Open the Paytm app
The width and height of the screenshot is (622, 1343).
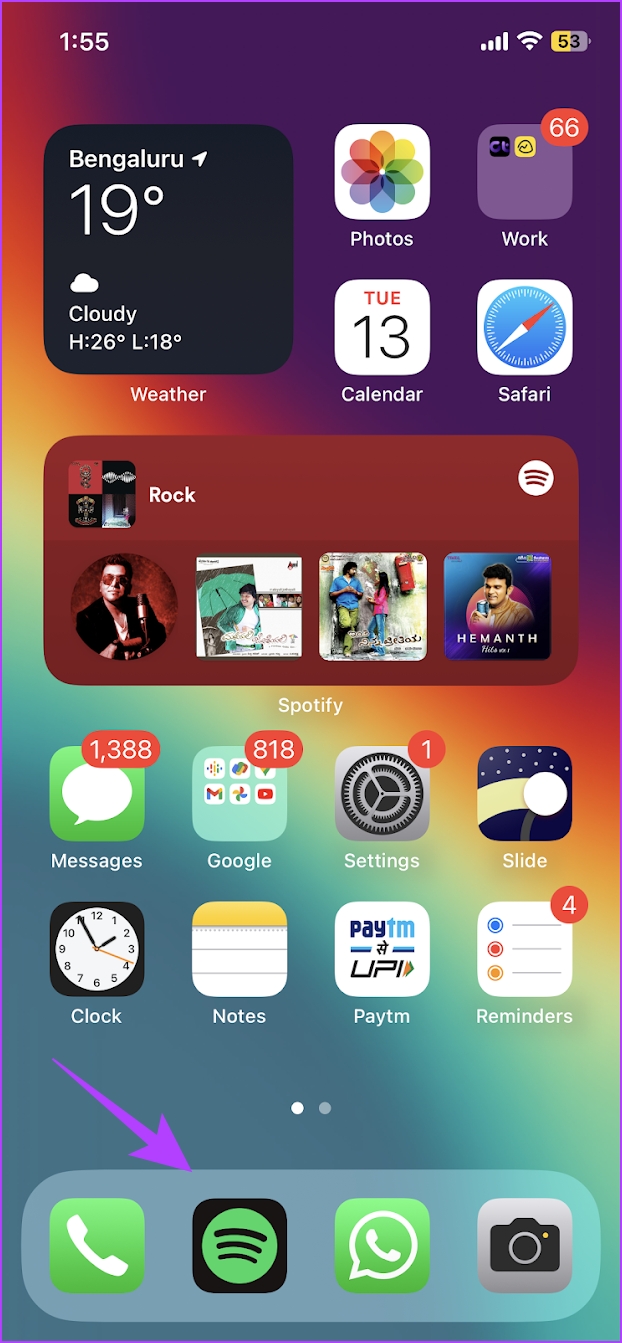pos(381,949)
